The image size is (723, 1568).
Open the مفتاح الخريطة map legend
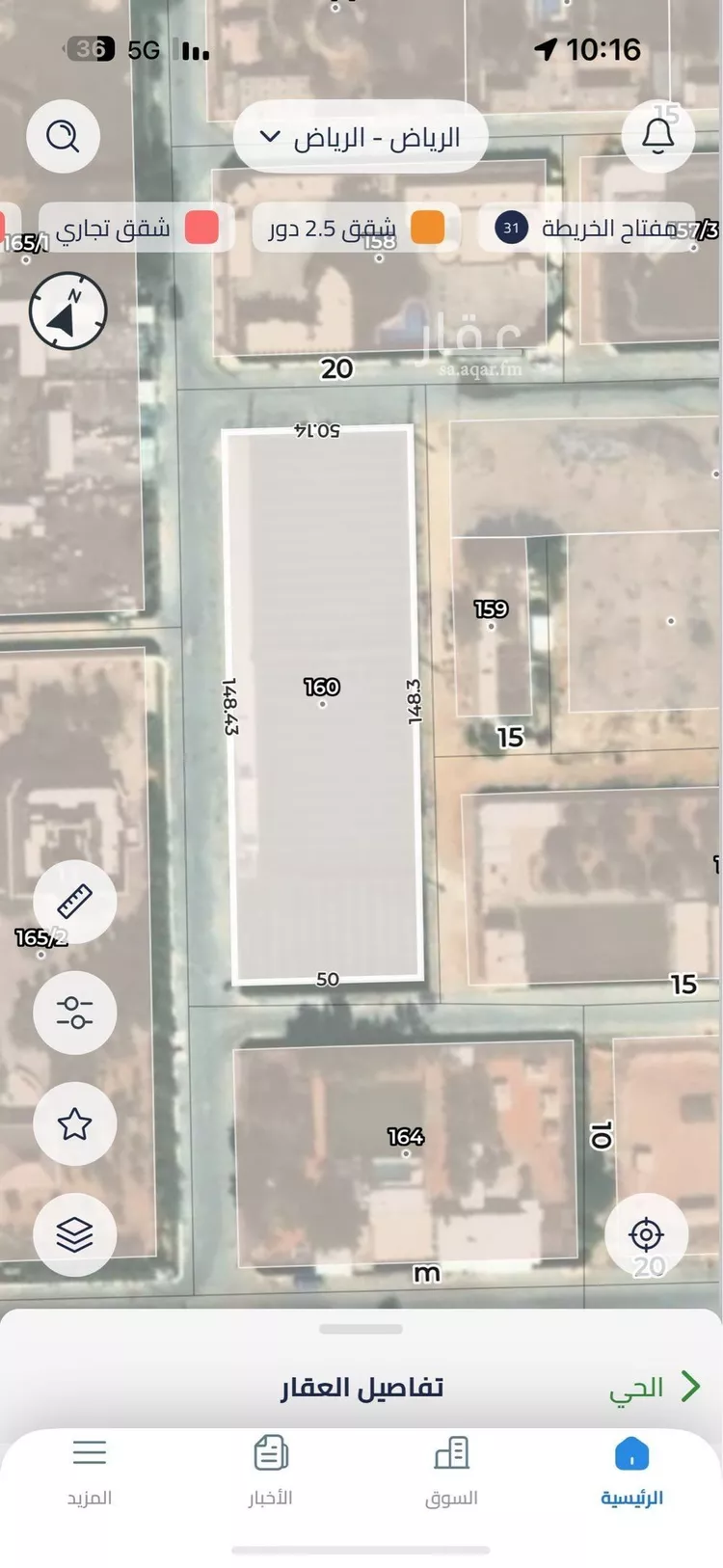(x=586, y=229)
